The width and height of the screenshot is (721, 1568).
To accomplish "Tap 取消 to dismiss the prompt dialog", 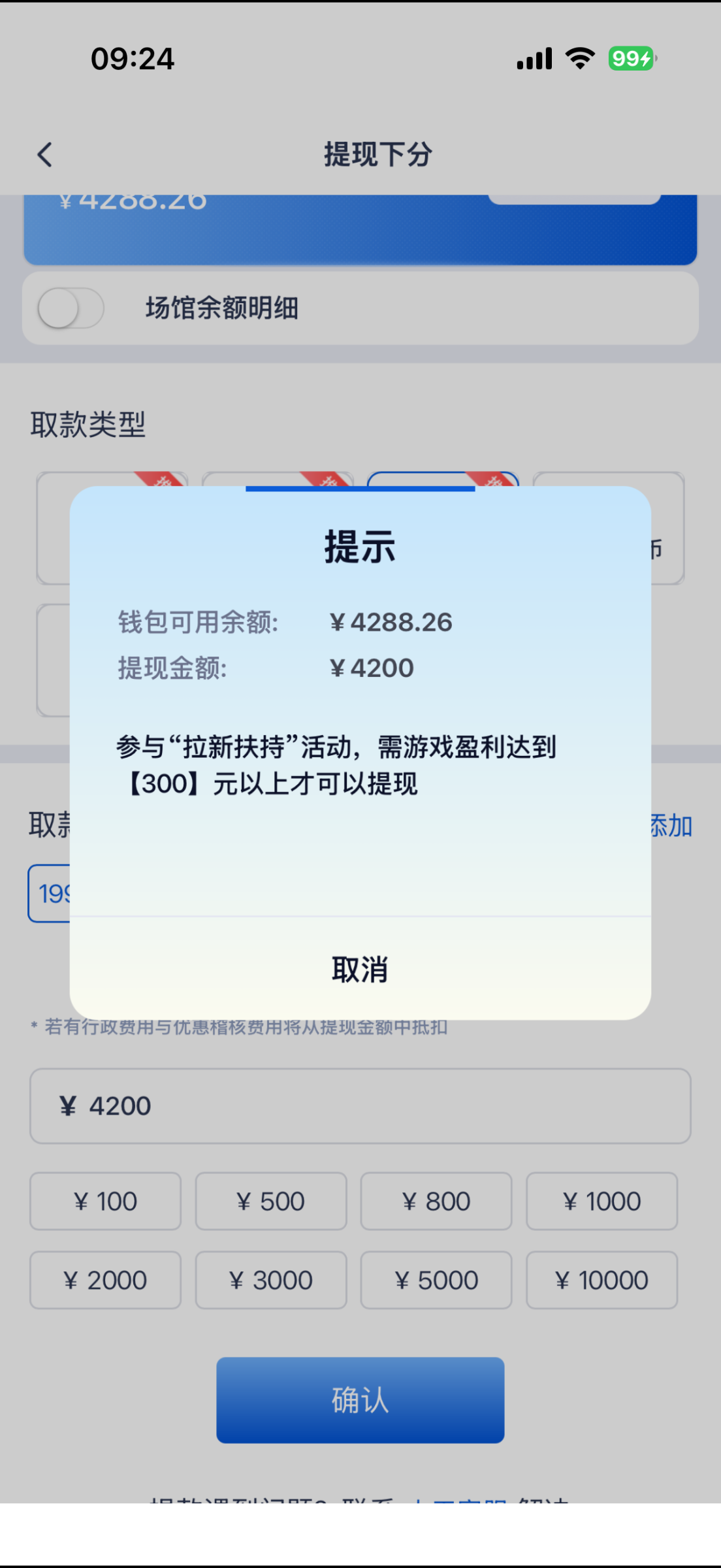I will pyautogui.click(x=360, y=970).
